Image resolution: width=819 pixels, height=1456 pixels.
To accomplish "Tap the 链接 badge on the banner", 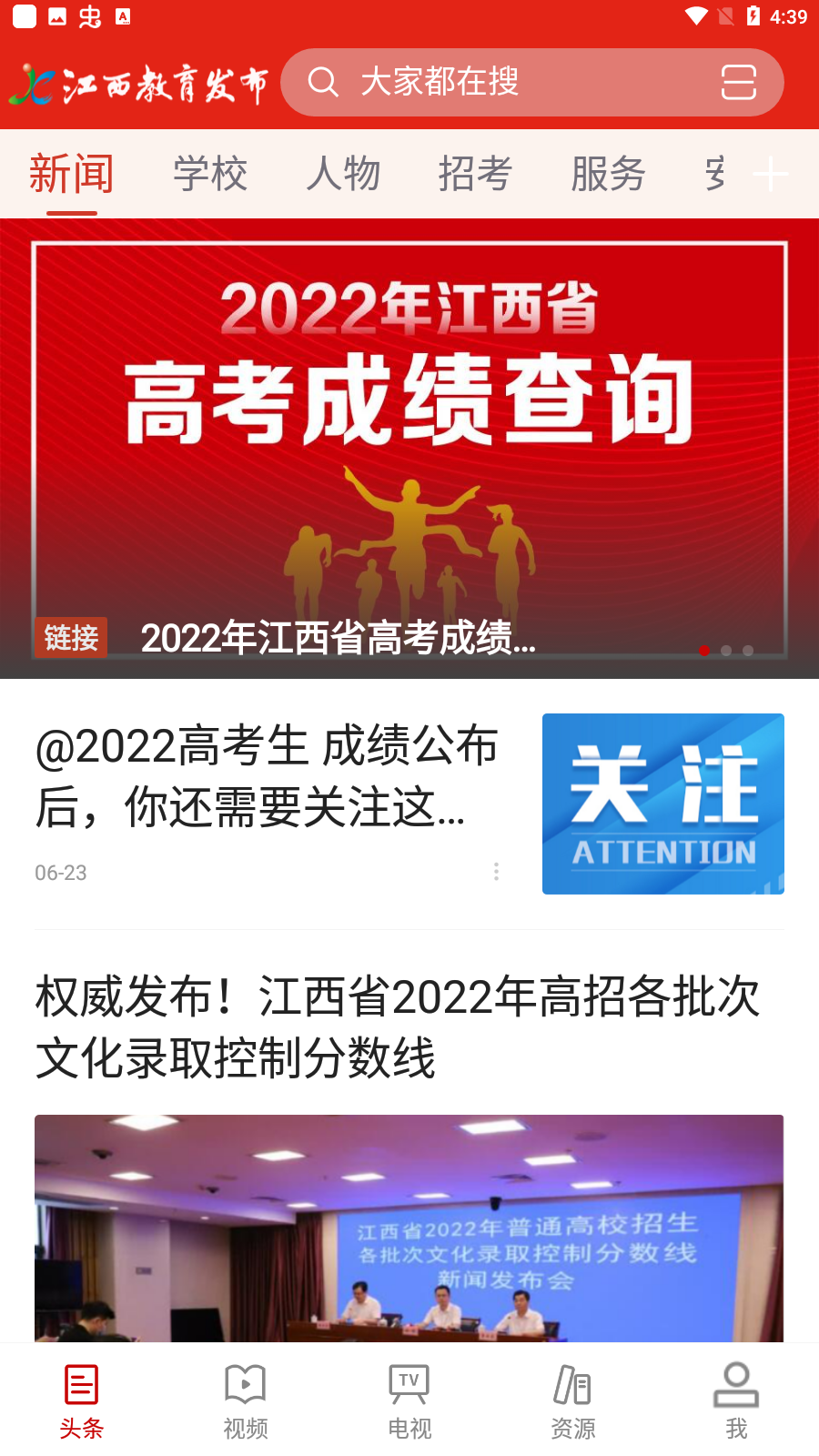I will click(70, 639).
